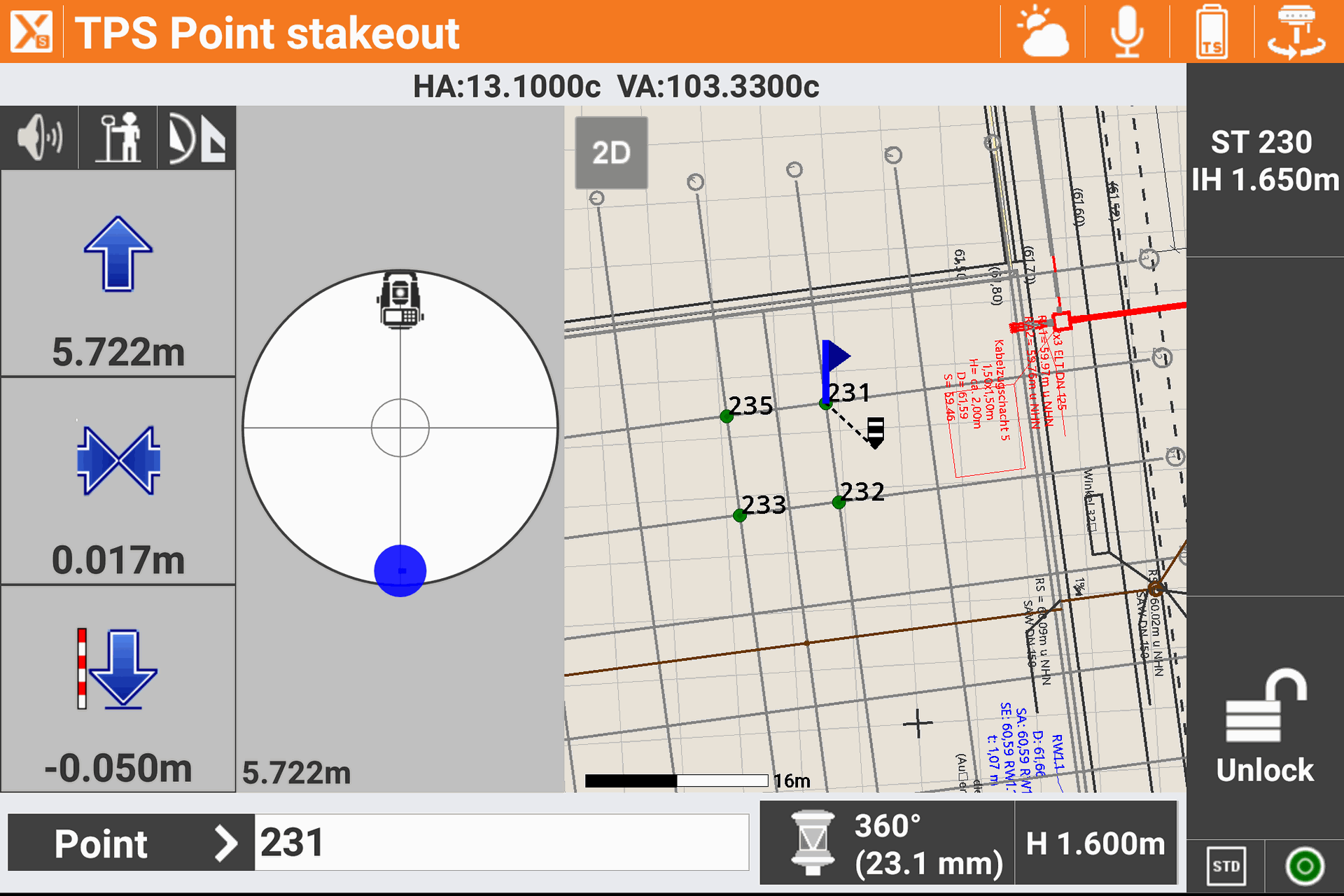Tap the microphone voice note icon
This screenshot has width=1344, height=896.
1127,31
